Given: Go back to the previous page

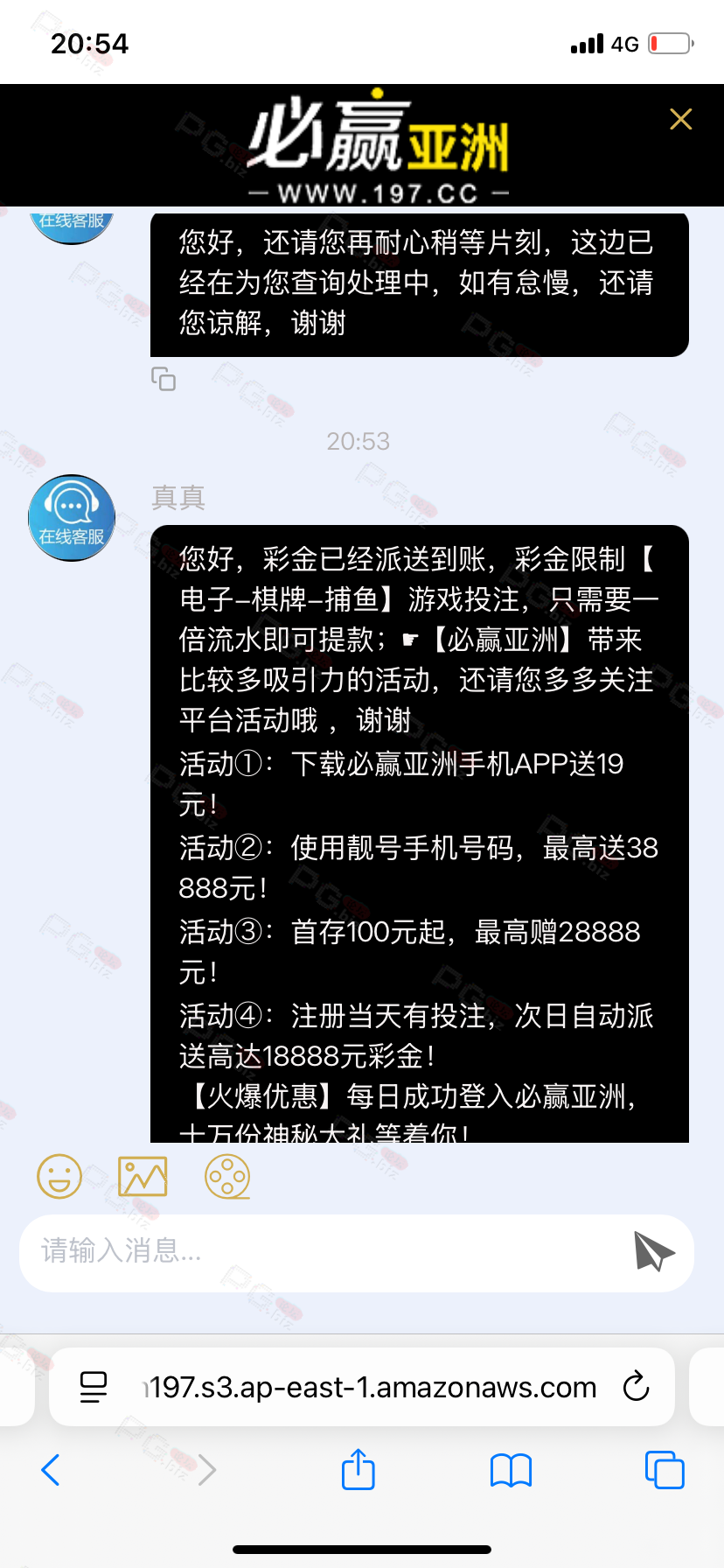Looking at the screenshot, I should [x=51, y=1470].
